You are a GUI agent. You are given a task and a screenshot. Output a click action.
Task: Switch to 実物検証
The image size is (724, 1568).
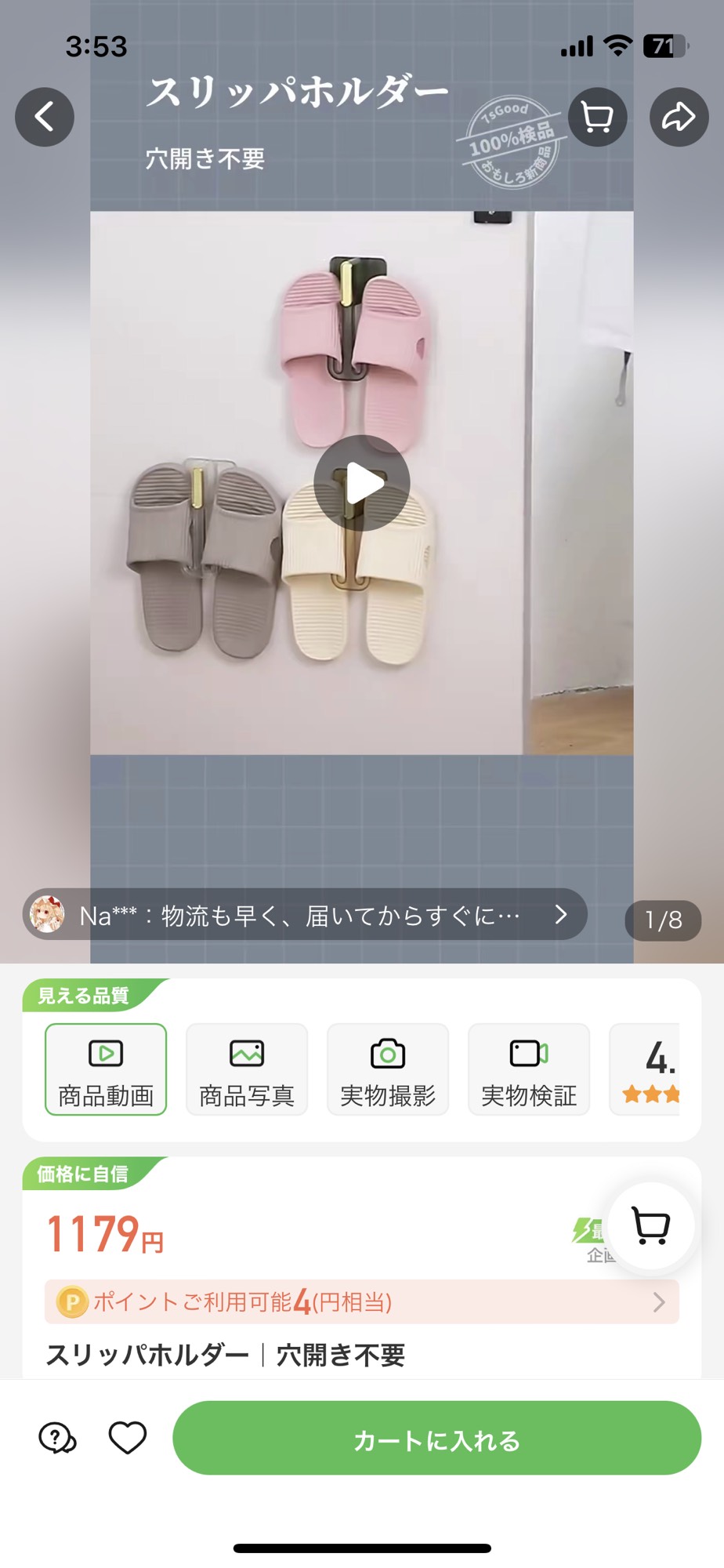[529, 1069]
